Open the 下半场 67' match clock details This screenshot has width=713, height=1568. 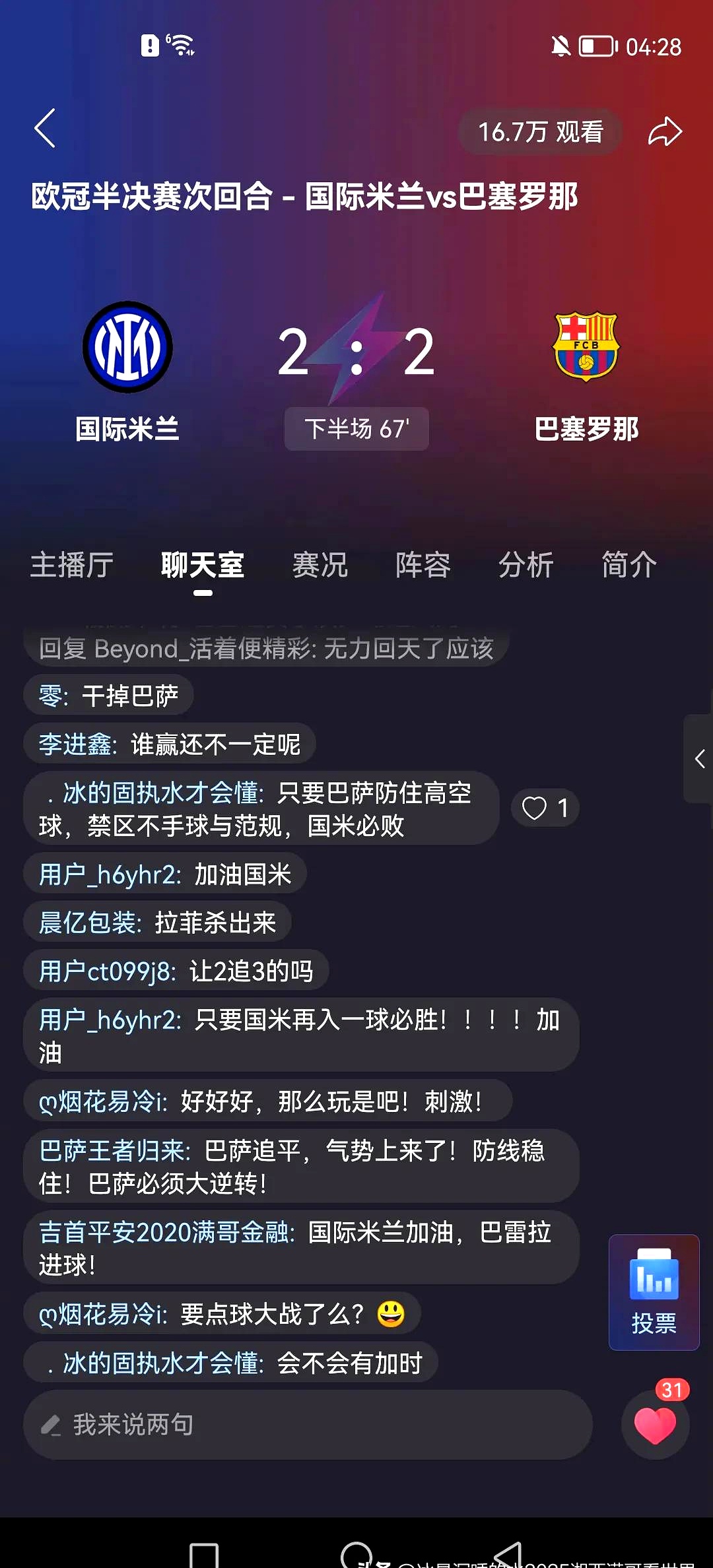pyautogui.click(x=356, y=428)
